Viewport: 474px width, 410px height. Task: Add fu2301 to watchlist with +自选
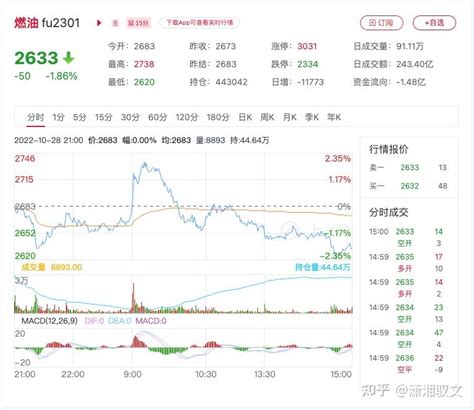coord(434,23)
